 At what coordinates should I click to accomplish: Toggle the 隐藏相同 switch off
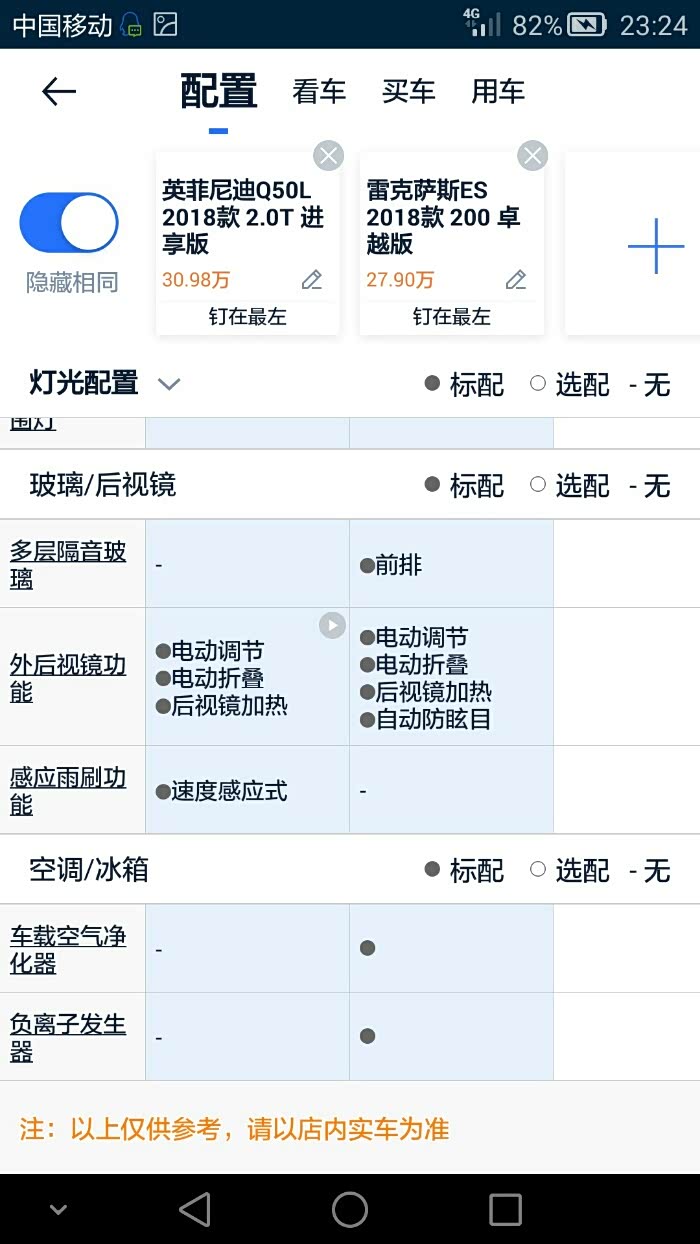pyautogui.click(x=69, y=222)
